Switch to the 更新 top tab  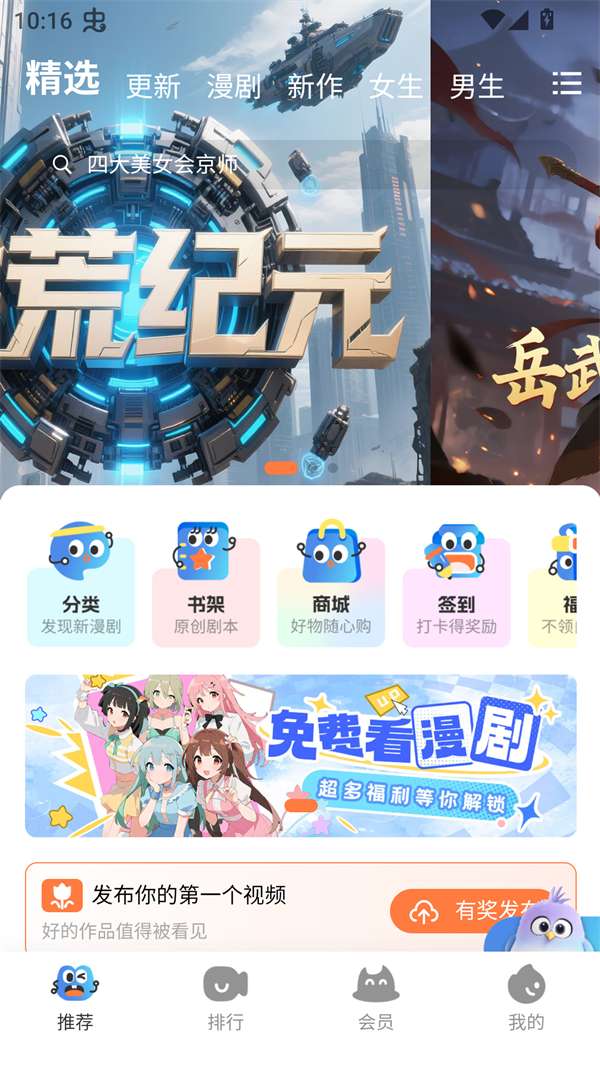click(x=153, y=87)
